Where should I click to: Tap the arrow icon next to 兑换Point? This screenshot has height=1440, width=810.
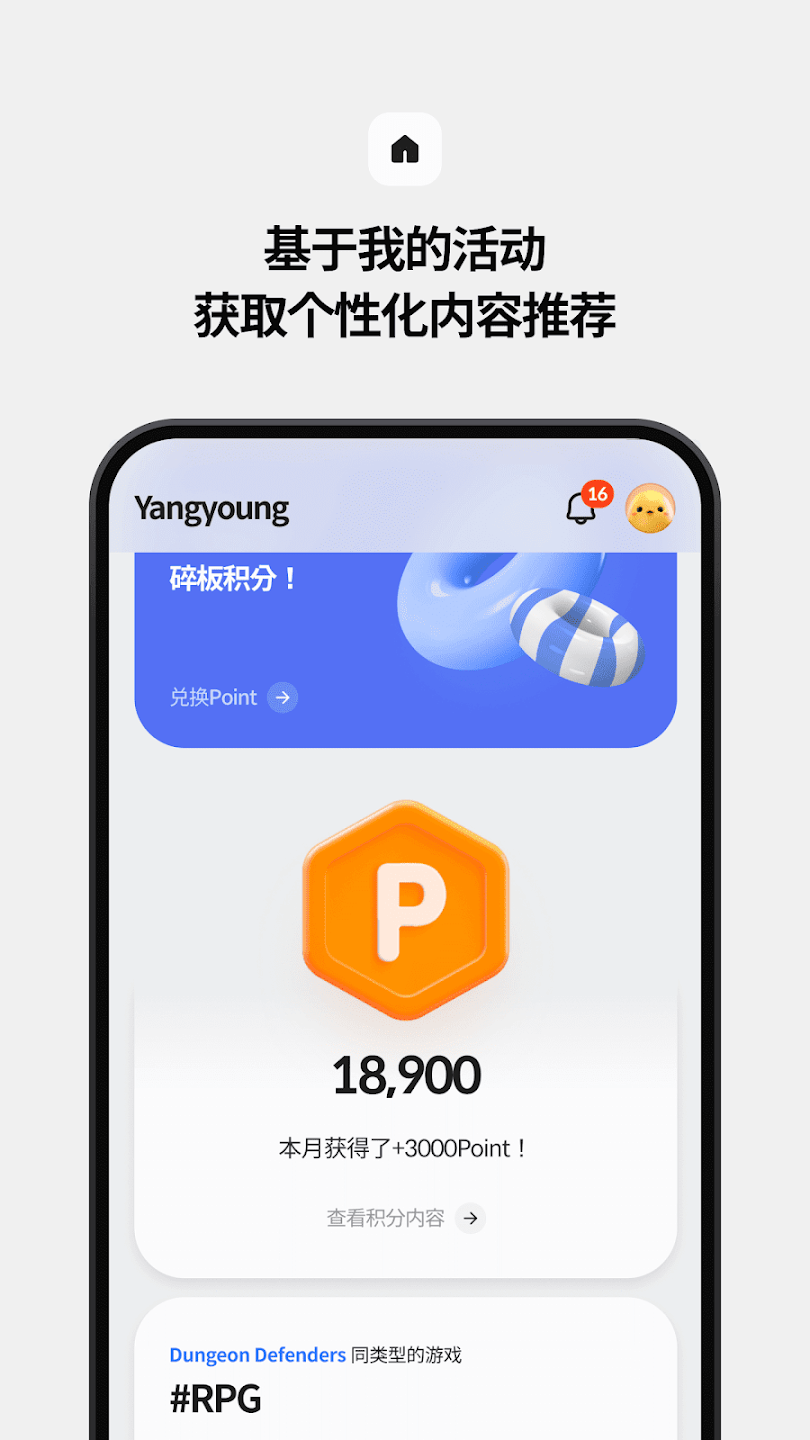coord(285,698)
